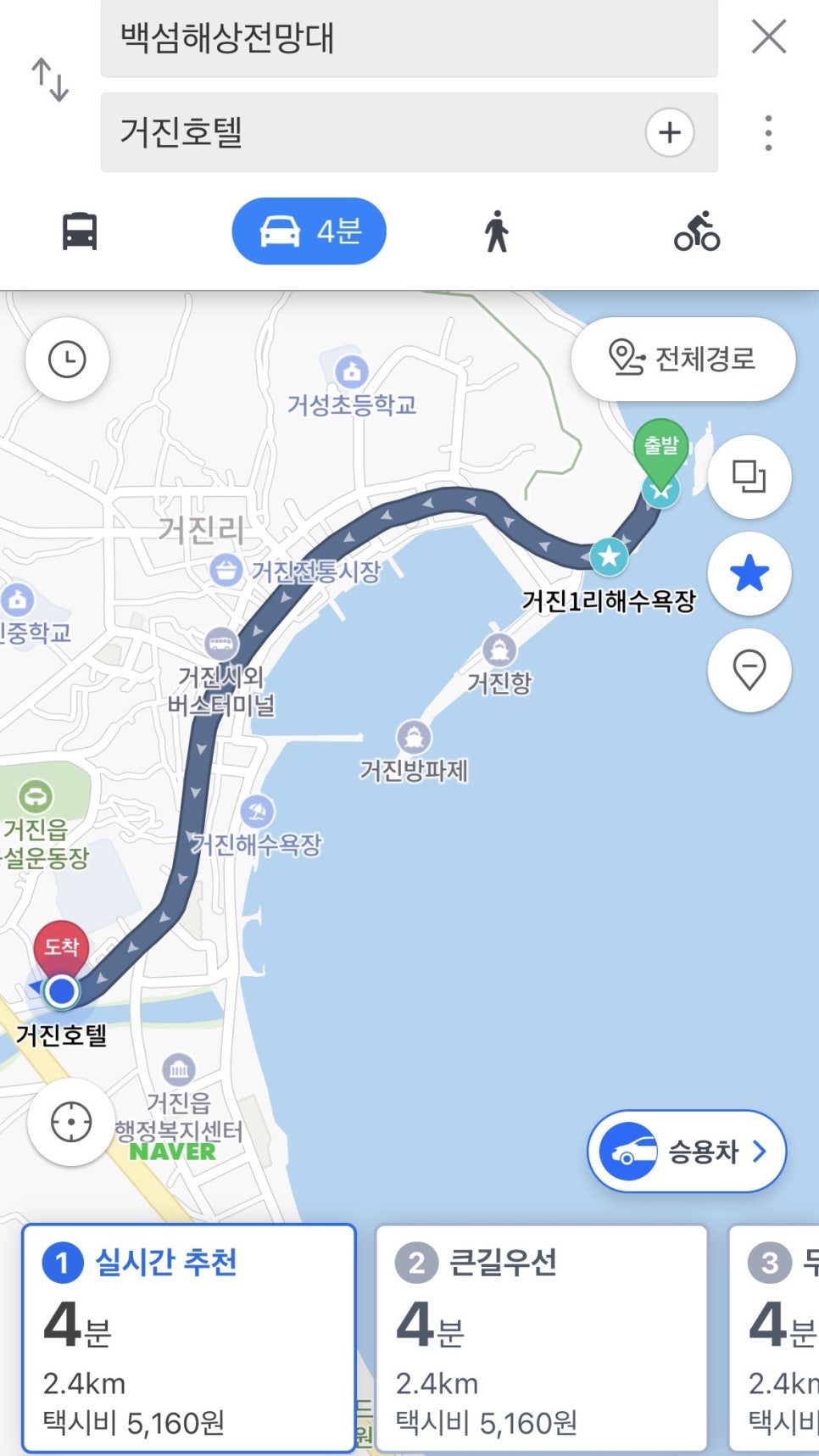Switch to walking directions
The image size is (819, 1456).
click(497, 232)
